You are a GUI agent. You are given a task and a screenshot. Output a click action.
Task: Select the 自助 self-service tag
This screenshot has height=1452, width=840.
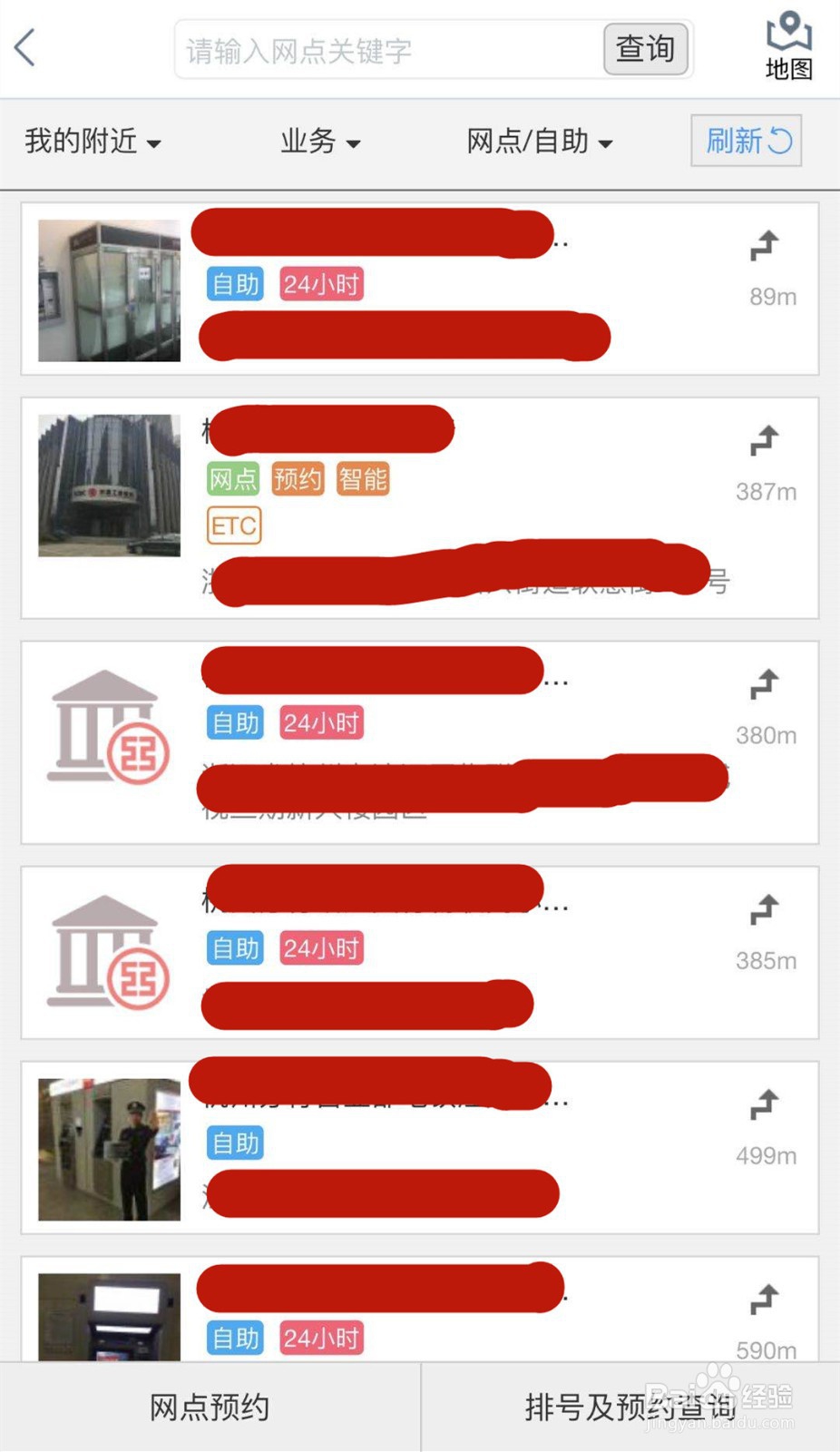pos(233,284)
